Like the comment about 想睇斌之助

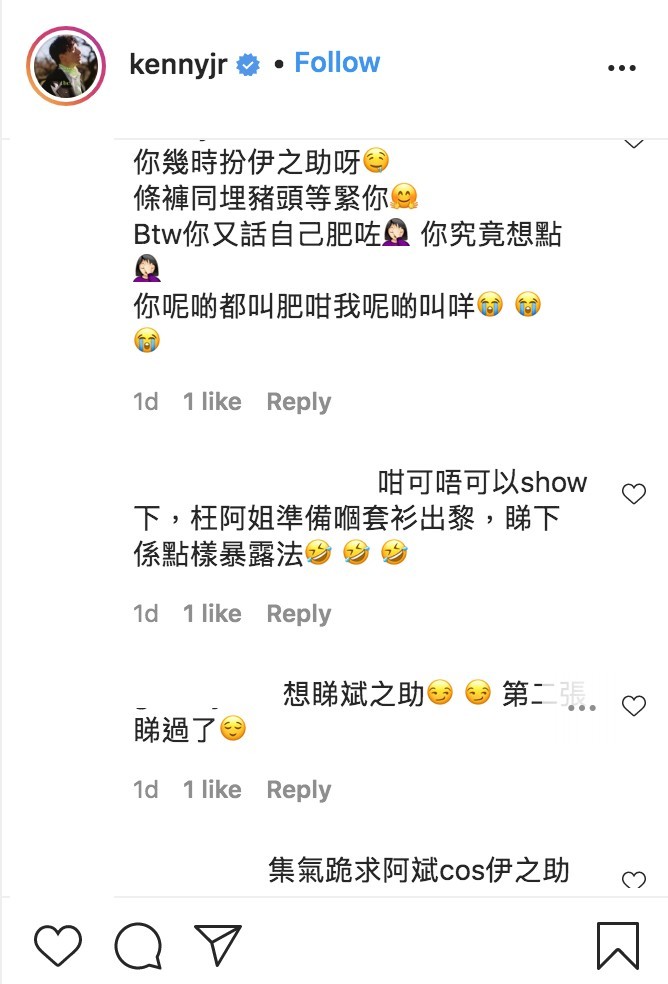[x=634, y=706]
